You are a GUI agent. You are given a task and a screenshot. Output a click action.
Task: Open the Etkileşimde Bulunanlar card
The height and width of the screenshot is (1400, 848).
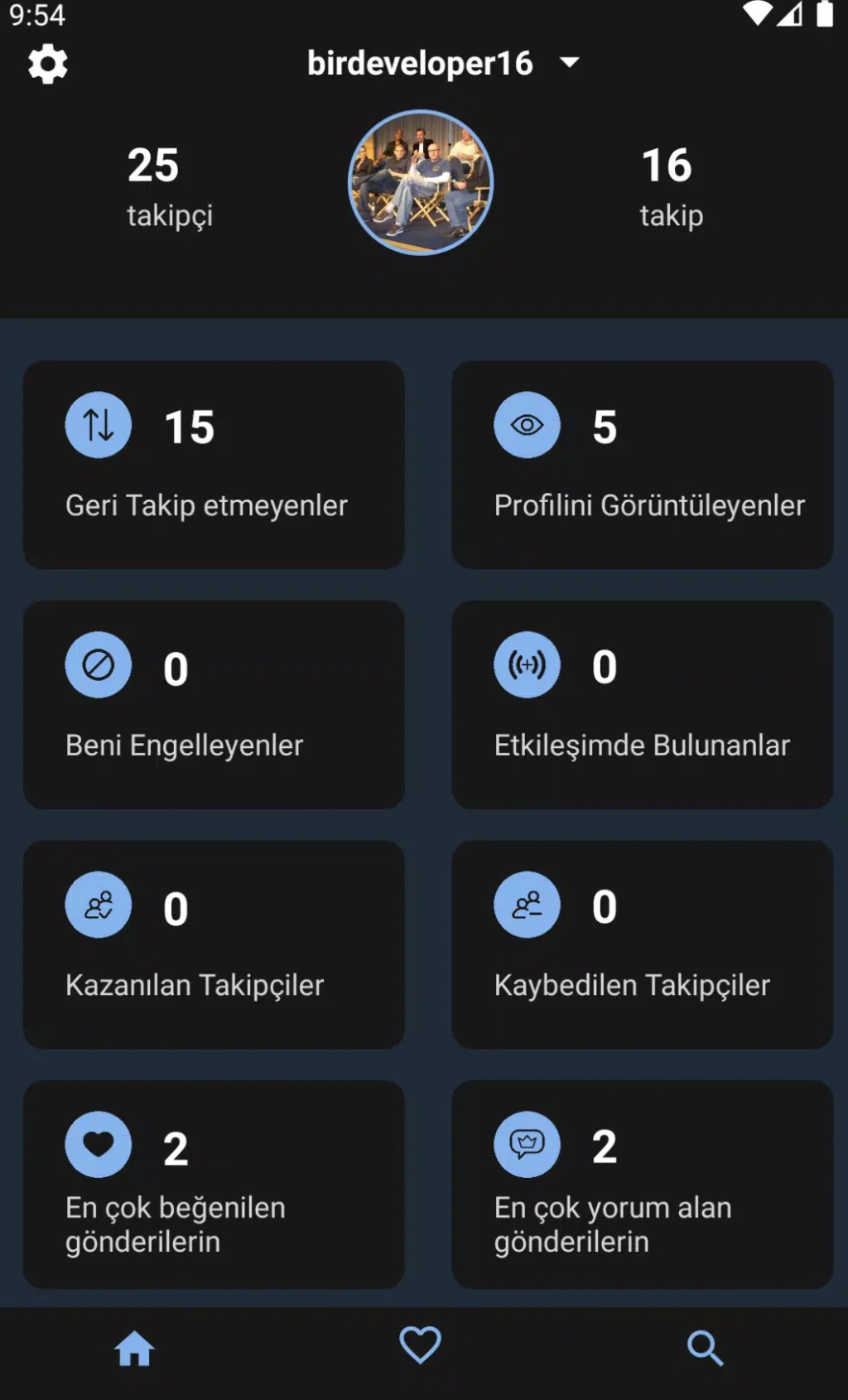[x=642, y=705]
